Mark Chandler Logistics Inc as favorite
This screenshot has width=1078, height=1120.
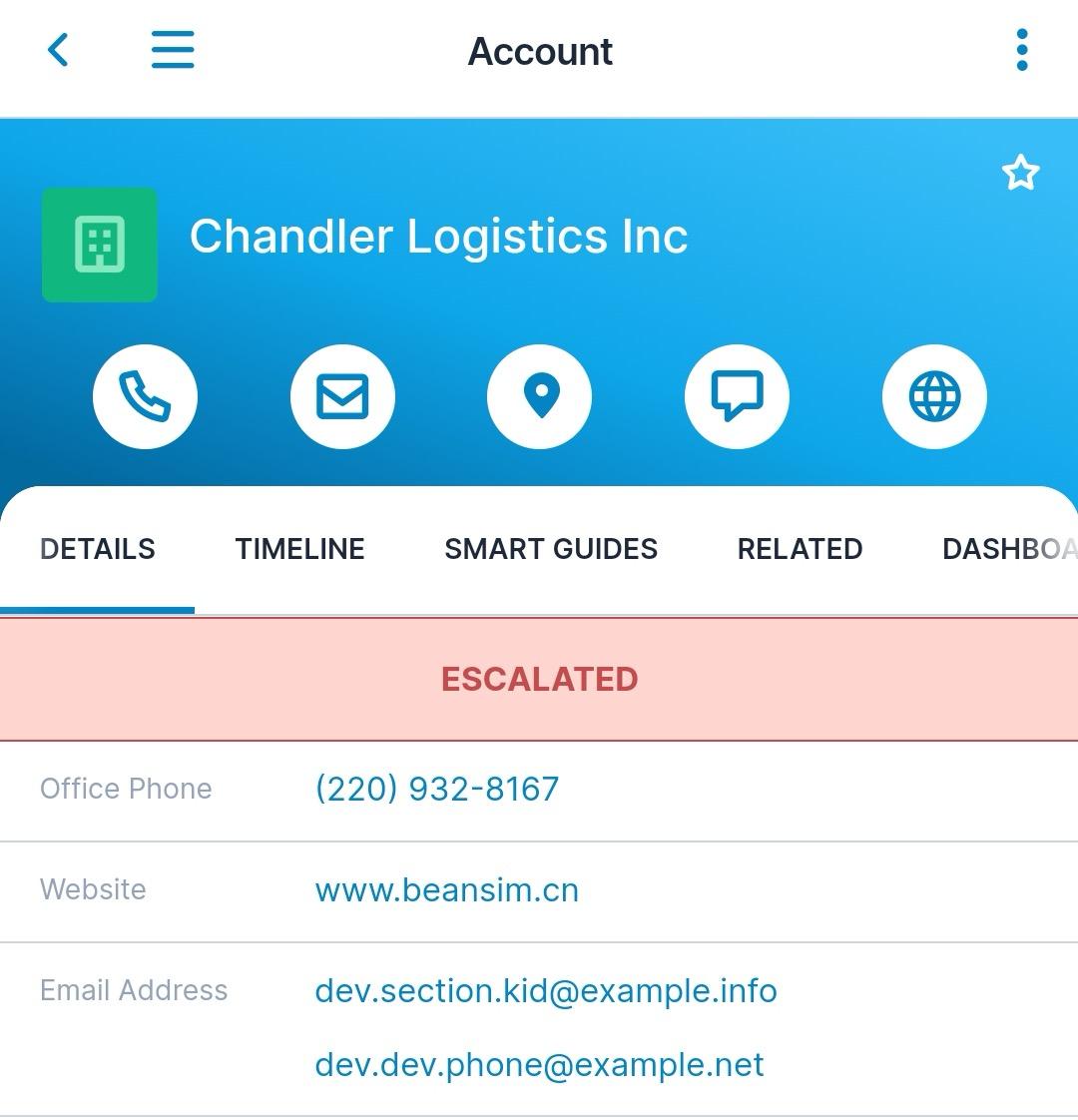1020,174
